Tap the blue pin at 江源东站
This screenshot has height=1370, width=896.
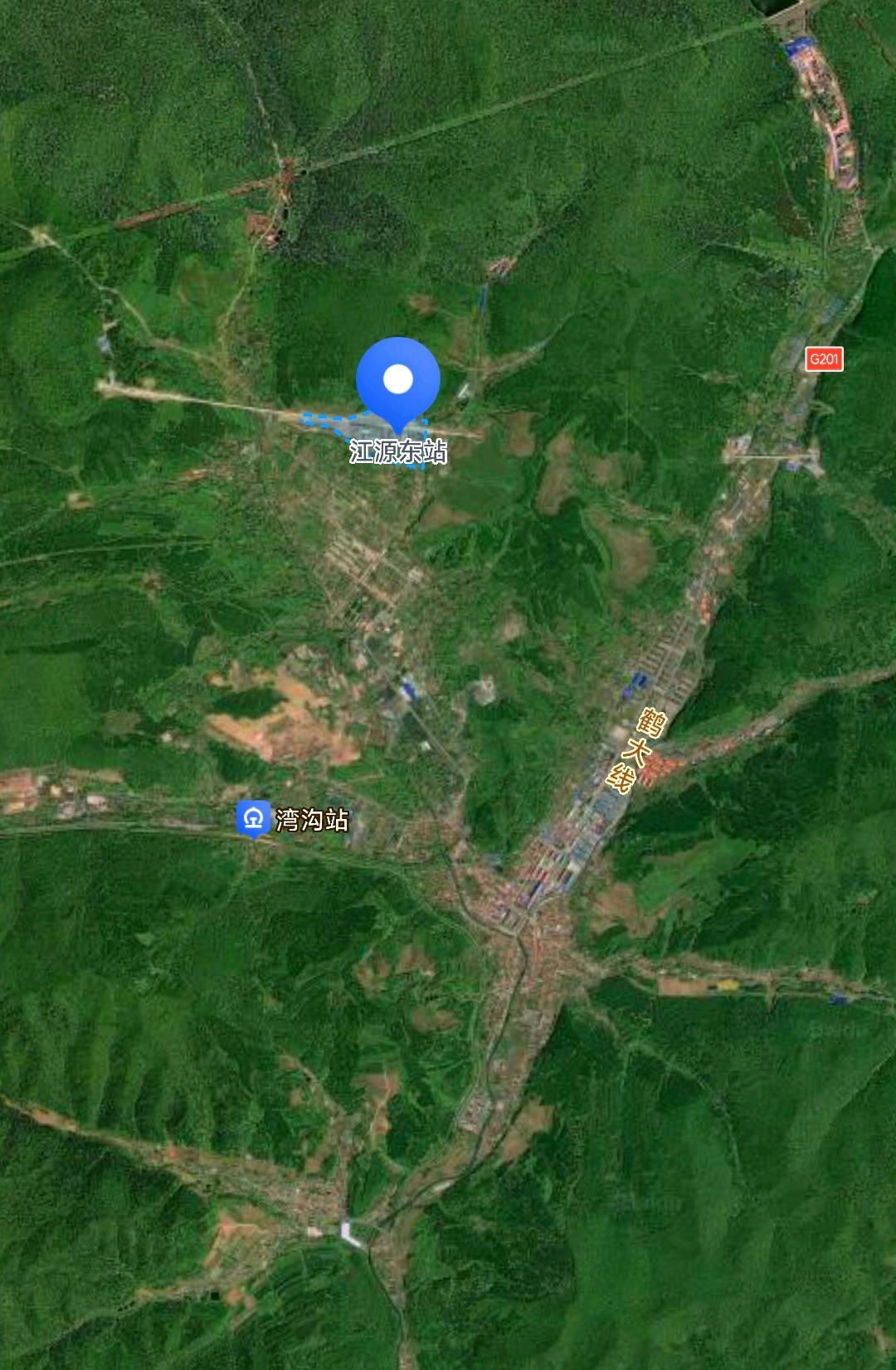(398, 381)
